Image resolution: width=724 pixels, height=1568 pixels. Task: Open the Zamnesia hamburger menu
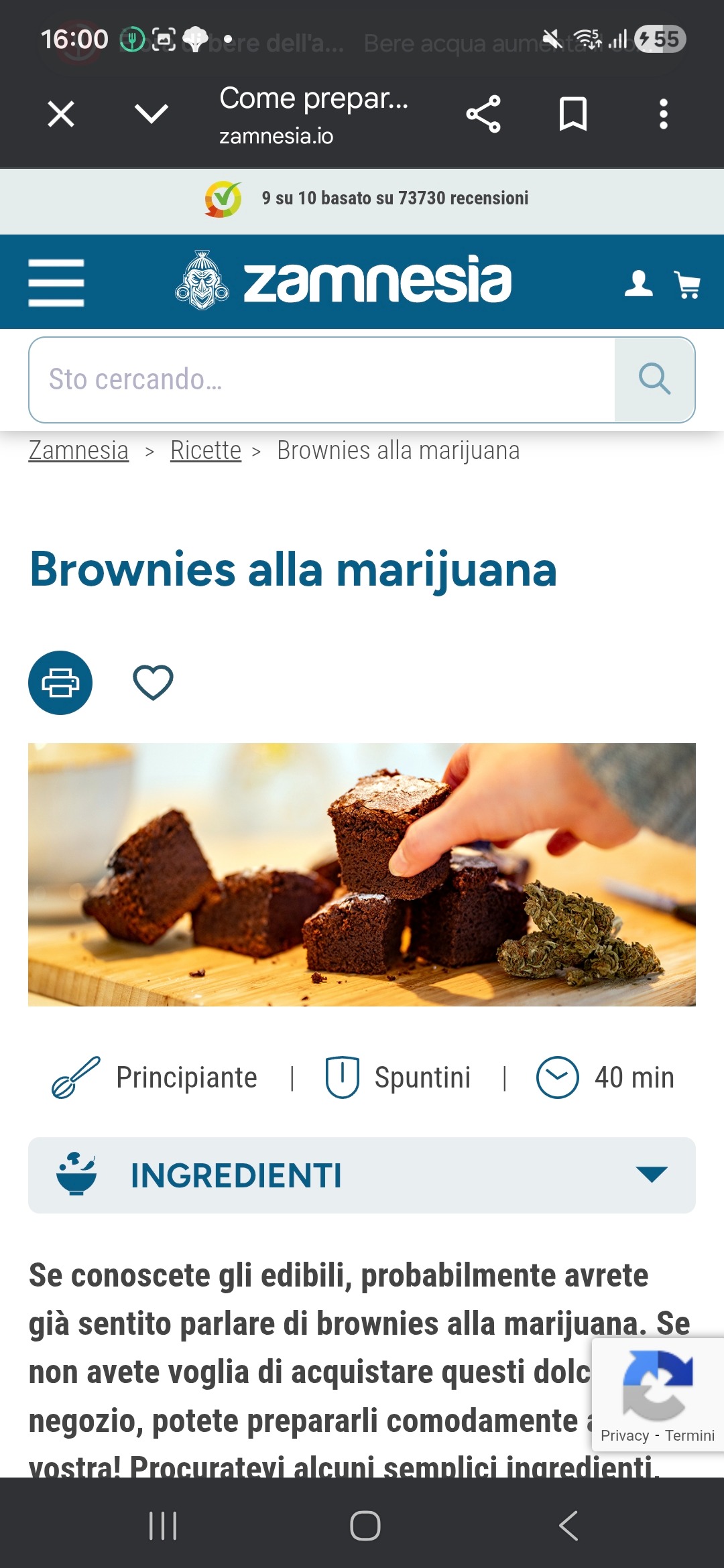56,283
